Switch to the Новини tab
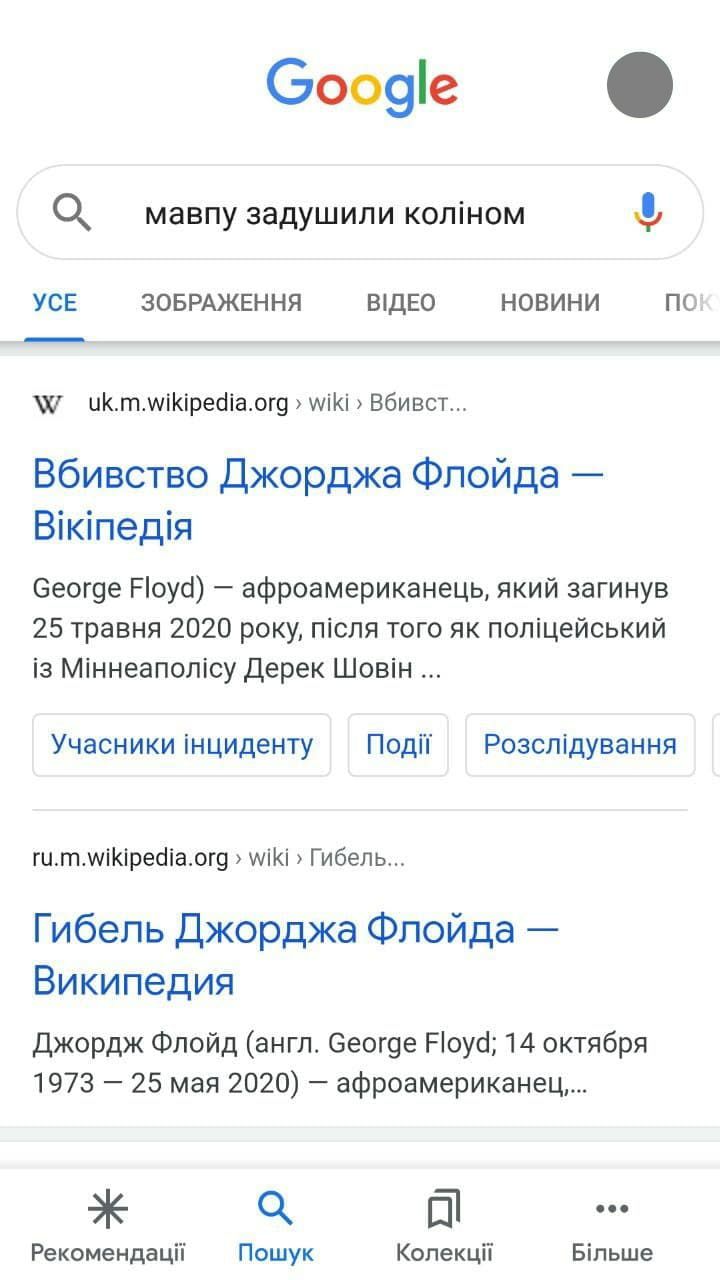Image resolution: width=720 pixels, height=1280 pixels. click(x=550, y=302)
